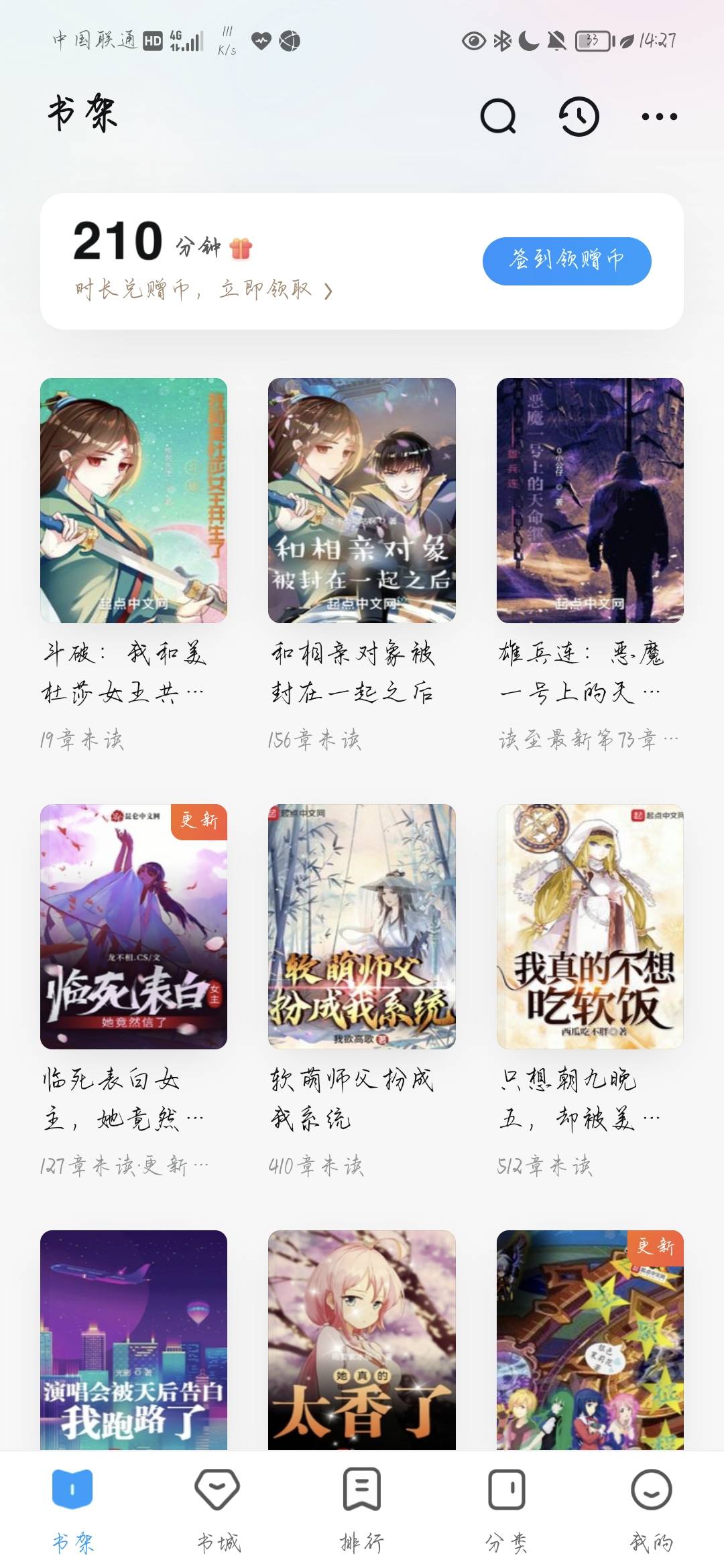This screenshot has width=724, height=1568.
Task: Open the 她真的太香了 book cover
Action: pos(361,1340)
